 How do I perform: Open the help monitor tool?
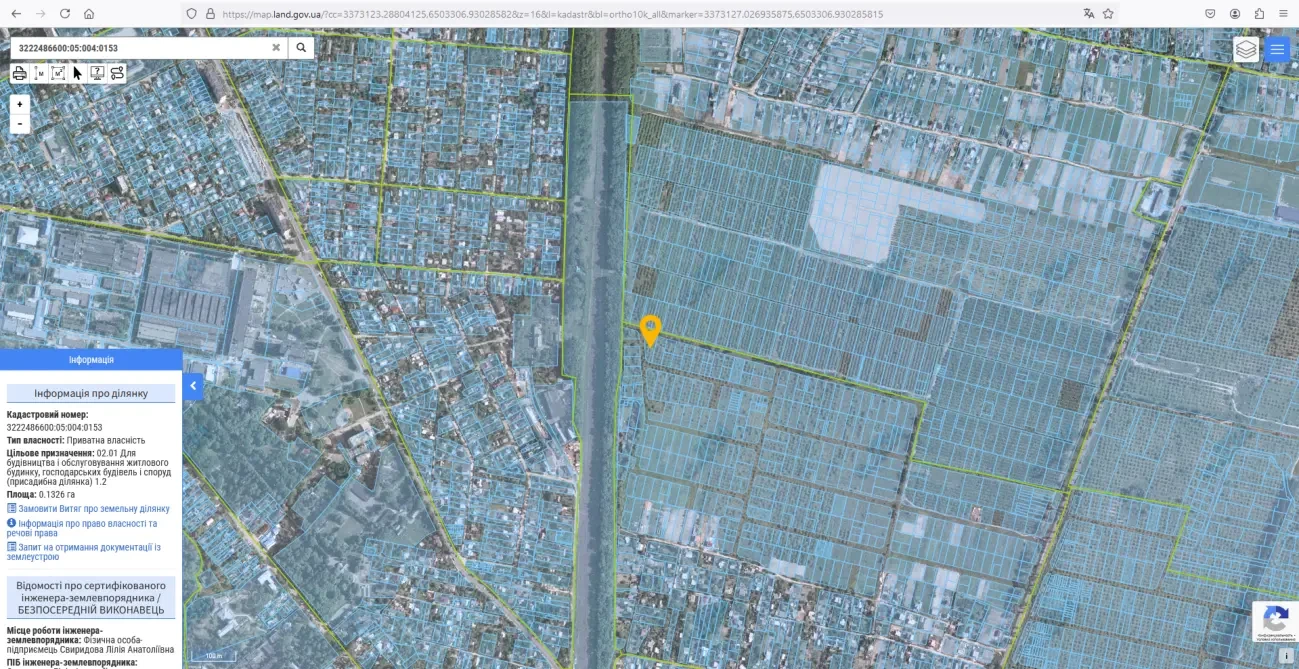(97, 73)
